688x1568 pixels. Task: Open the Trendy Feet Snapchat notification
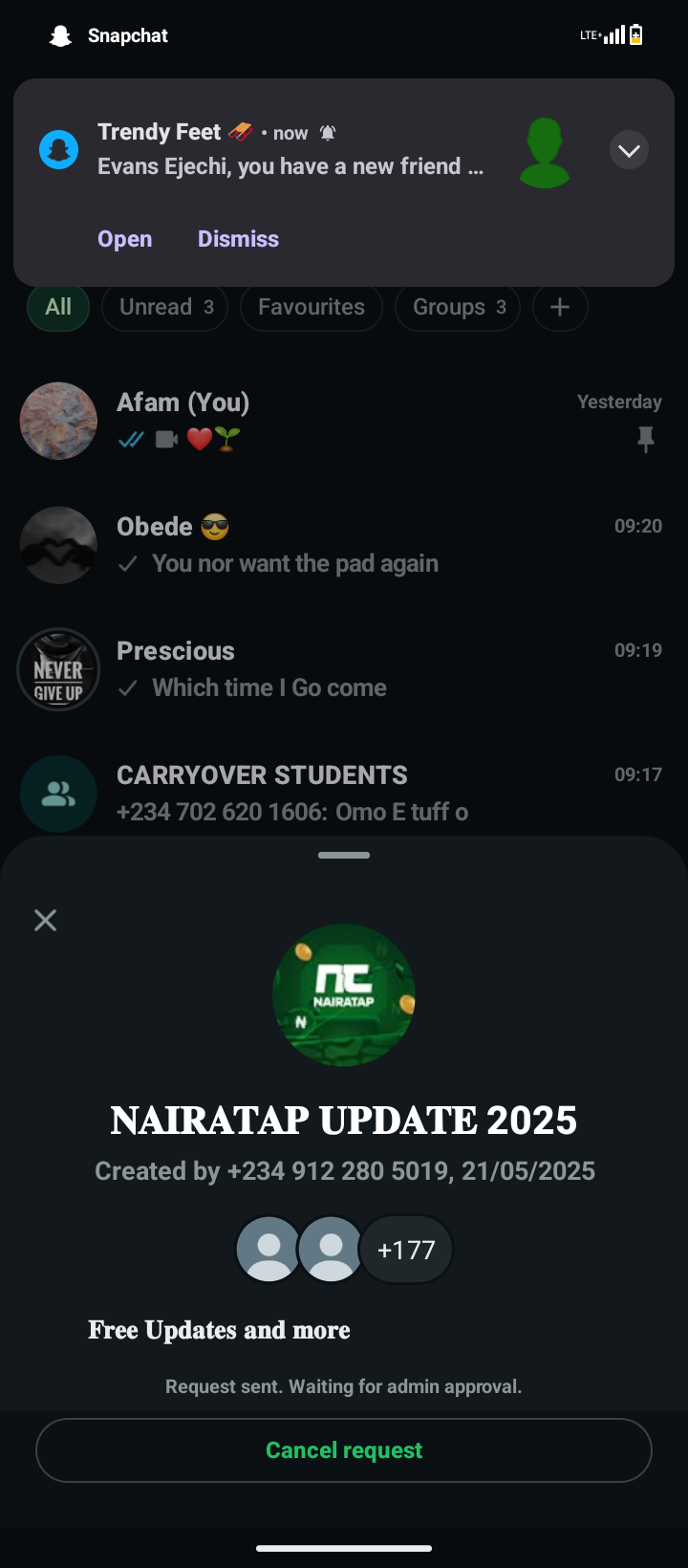click(124, 239)
